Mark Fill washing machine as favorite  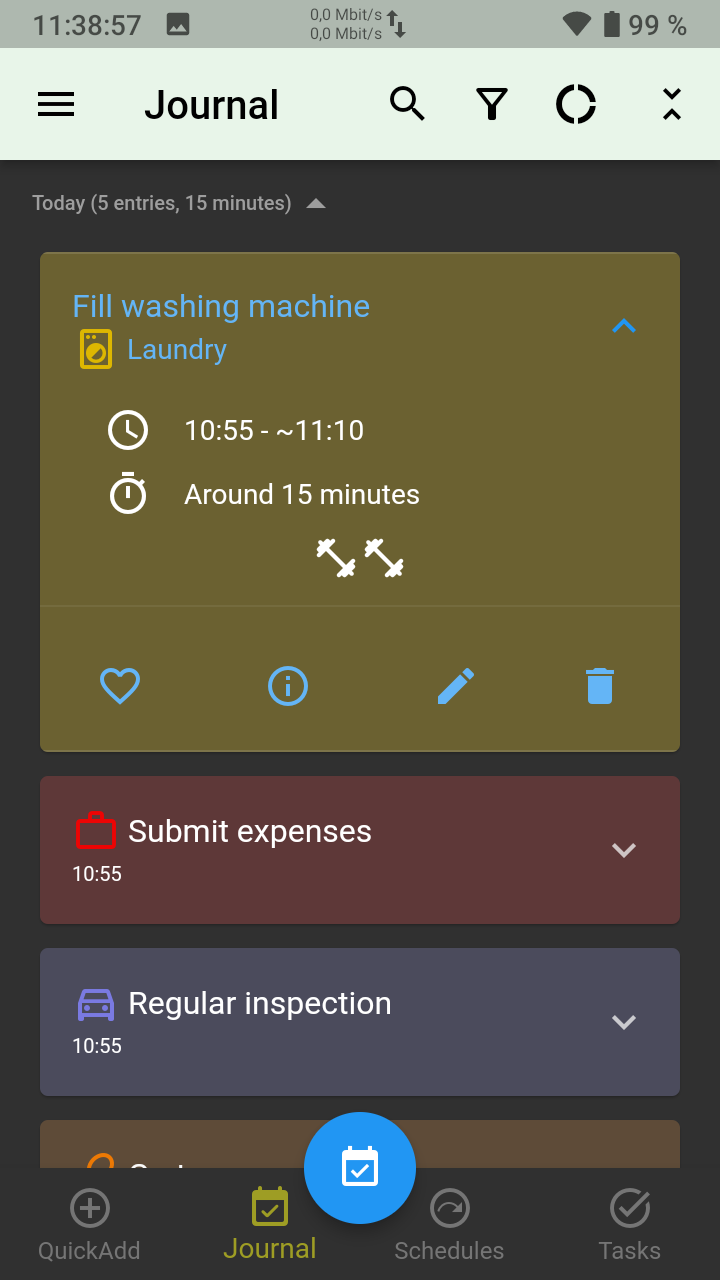click(x=120, y=686)
